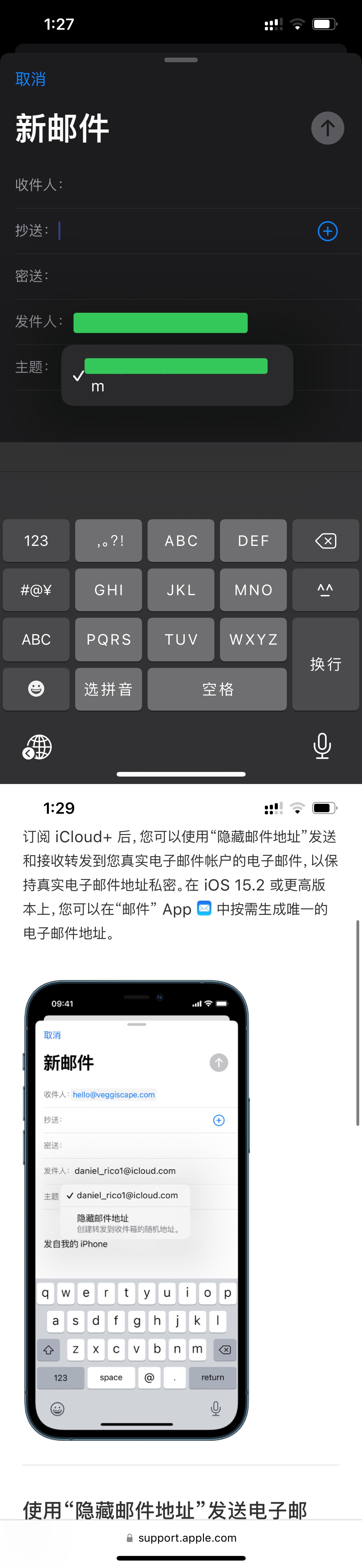Screen dimensions: 362x1568
Task: Add a contact with the plus icon in 抄送
Action: pyautogui.click(x=327, y=231)
